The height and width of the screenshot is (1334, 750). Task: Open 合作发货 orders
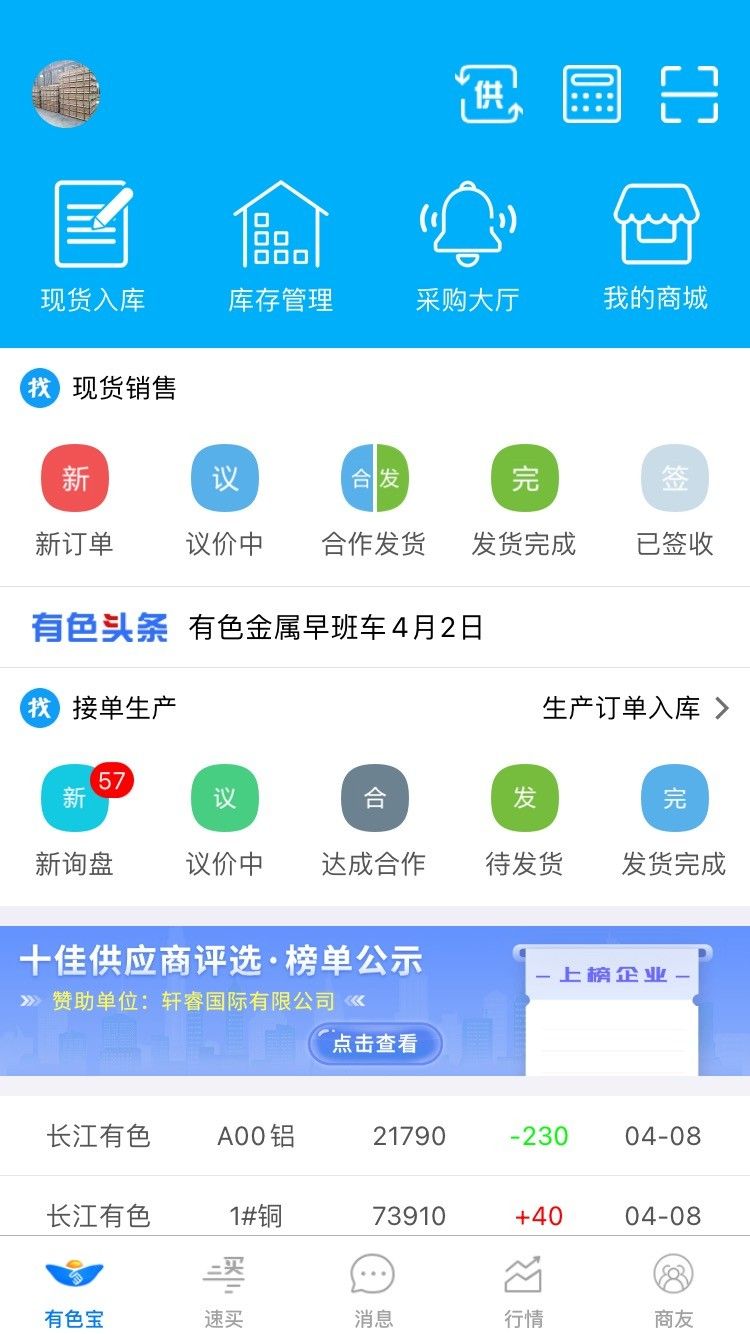pyautogui.click(x=375, y=501)
